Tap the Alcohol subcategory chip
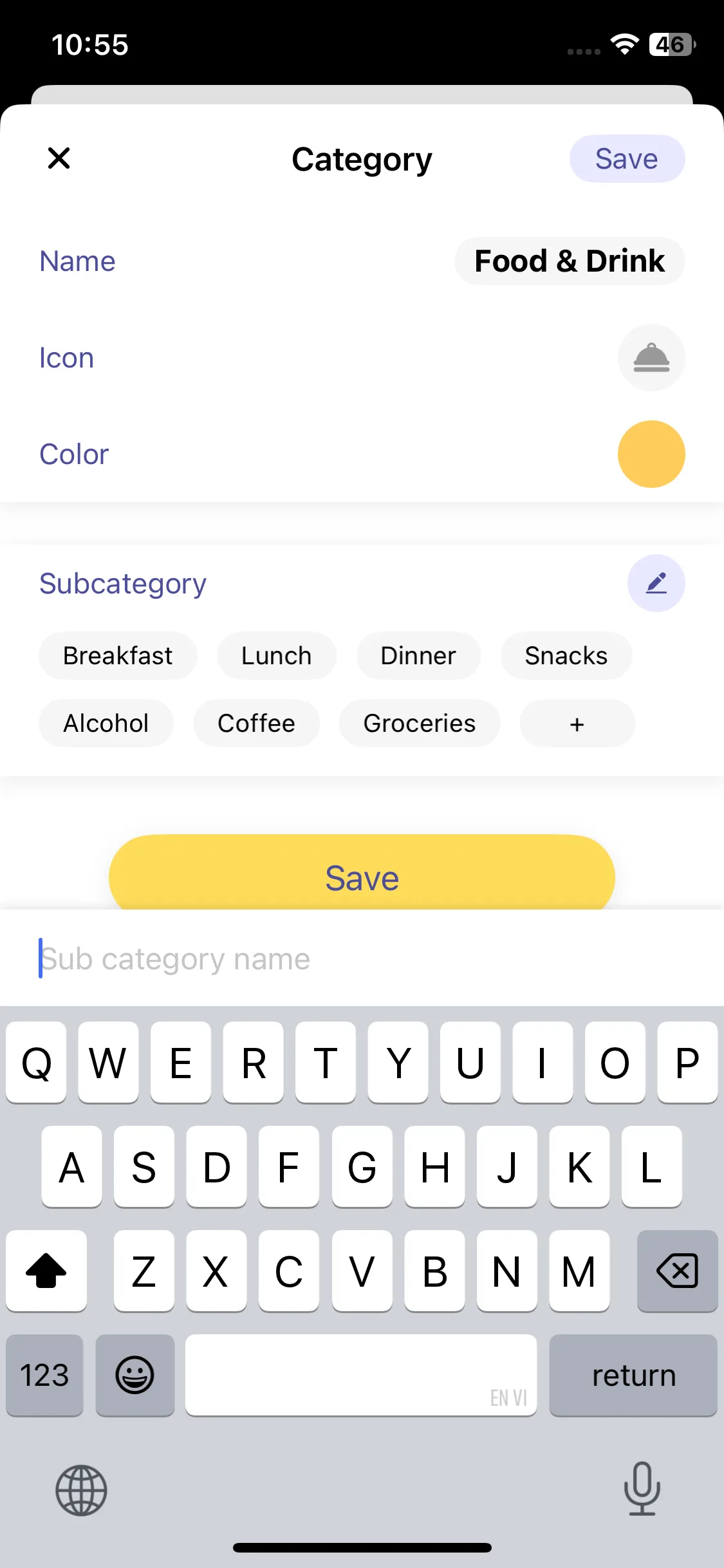Viewport: 724px width, 1568px height. click(106, 723)
